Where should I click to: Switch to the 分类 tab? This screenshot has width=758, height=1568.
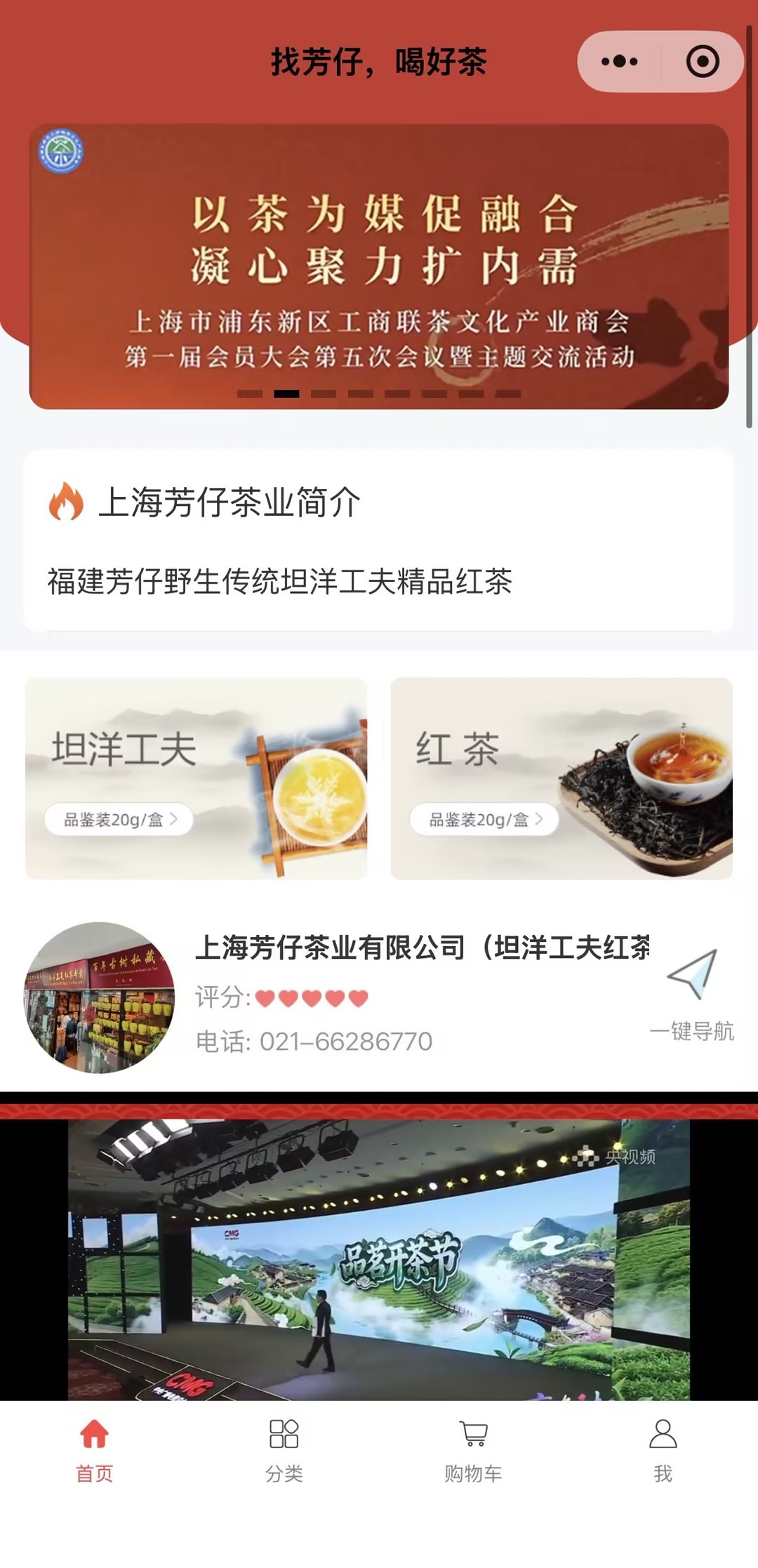284,1447
